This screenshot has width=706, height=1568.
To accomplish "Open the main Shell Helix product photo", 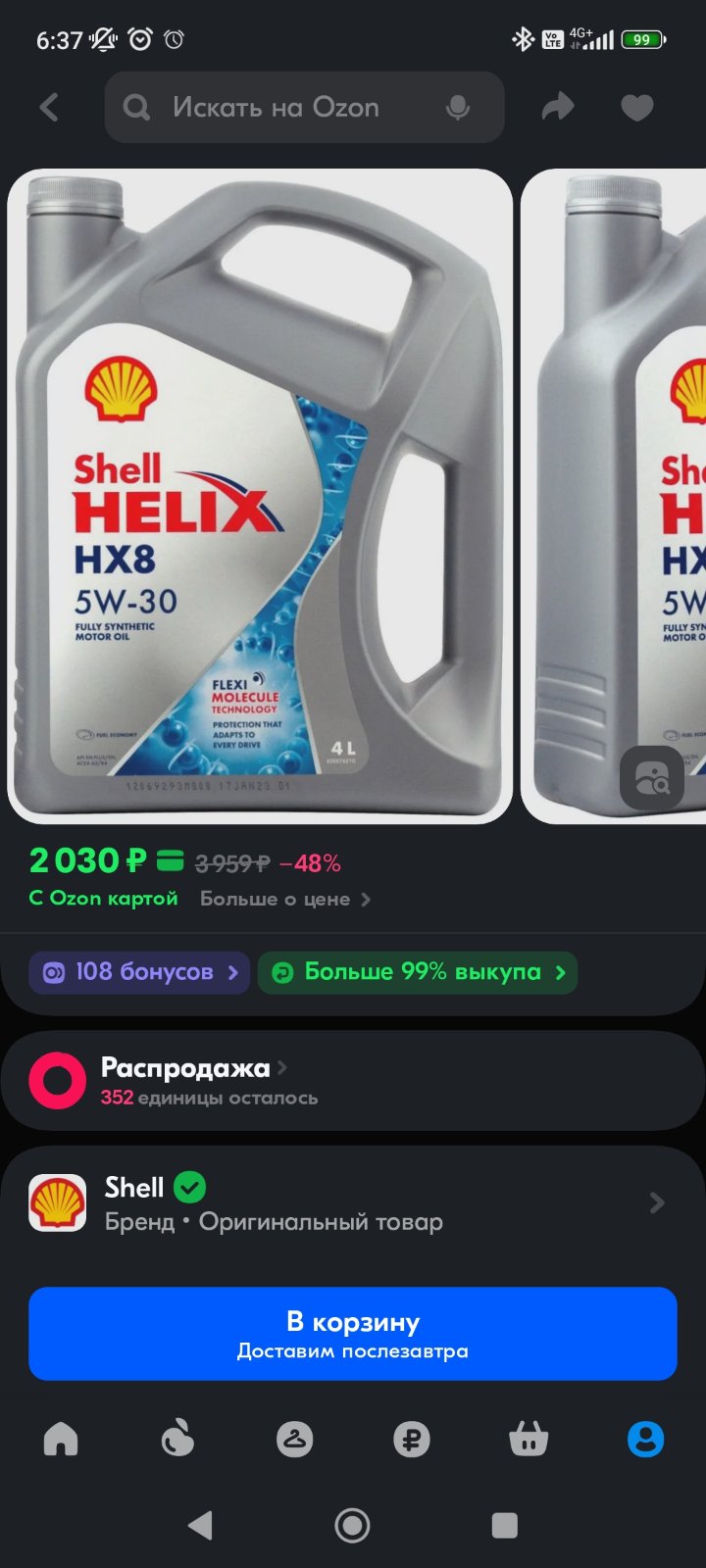I will pyautogui.click(x=260, y=496).
